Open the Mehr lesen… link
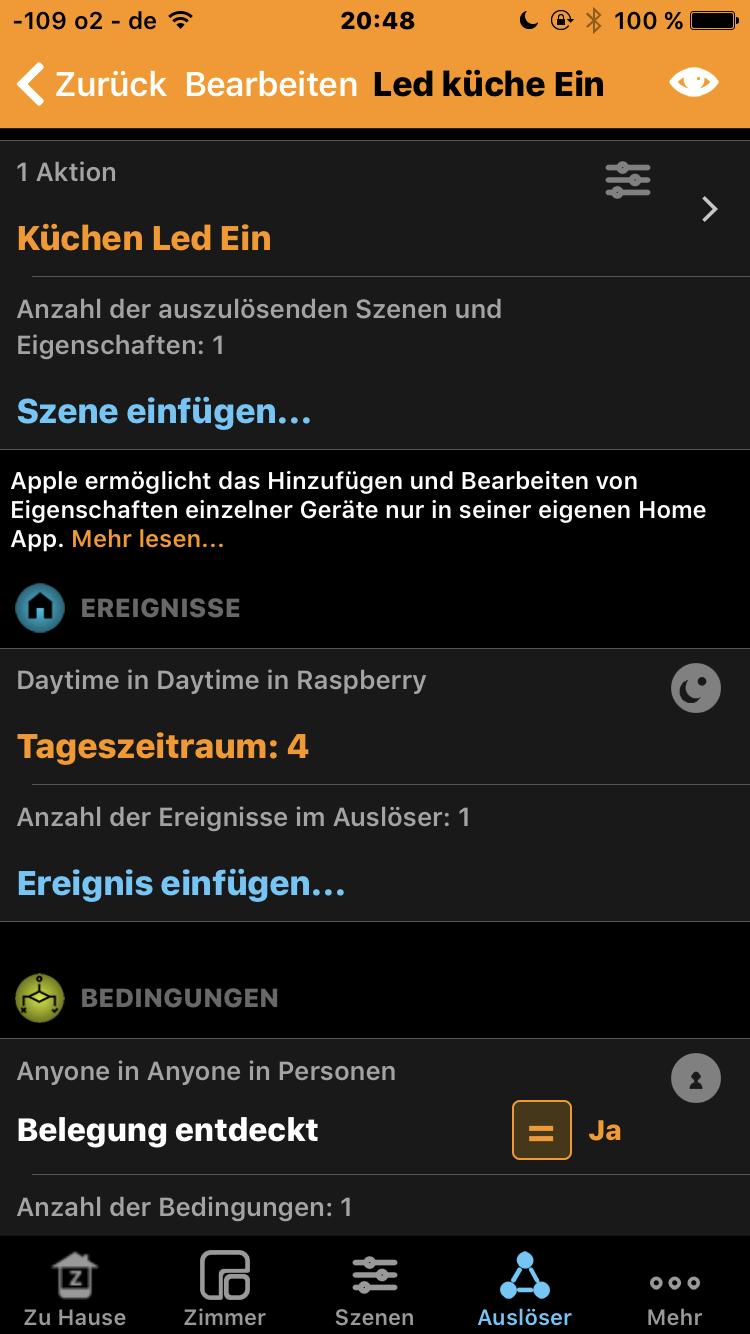This screenshot has width=750, height=1334. click(148, 540)
